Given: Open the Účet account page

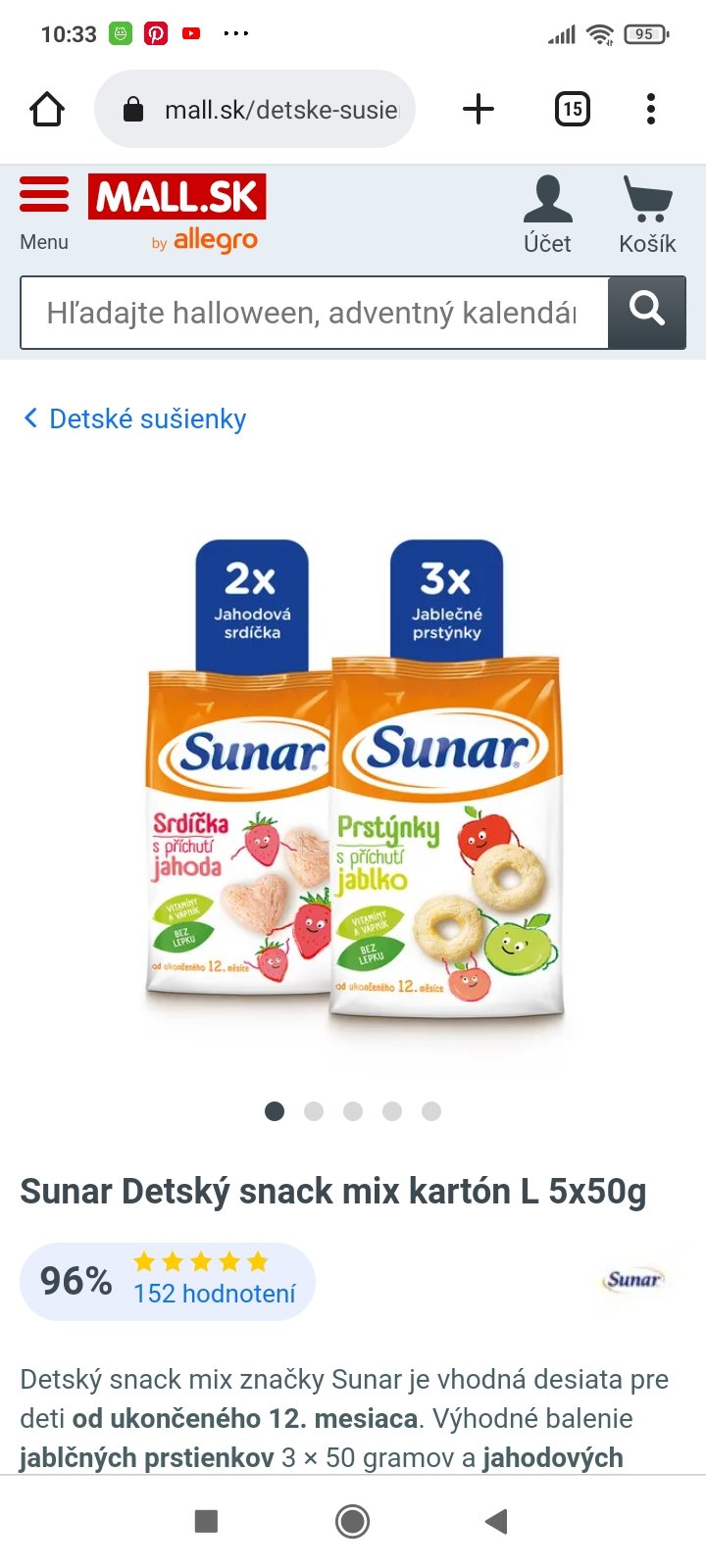Looking at the screenshot, I should [547, 215].
